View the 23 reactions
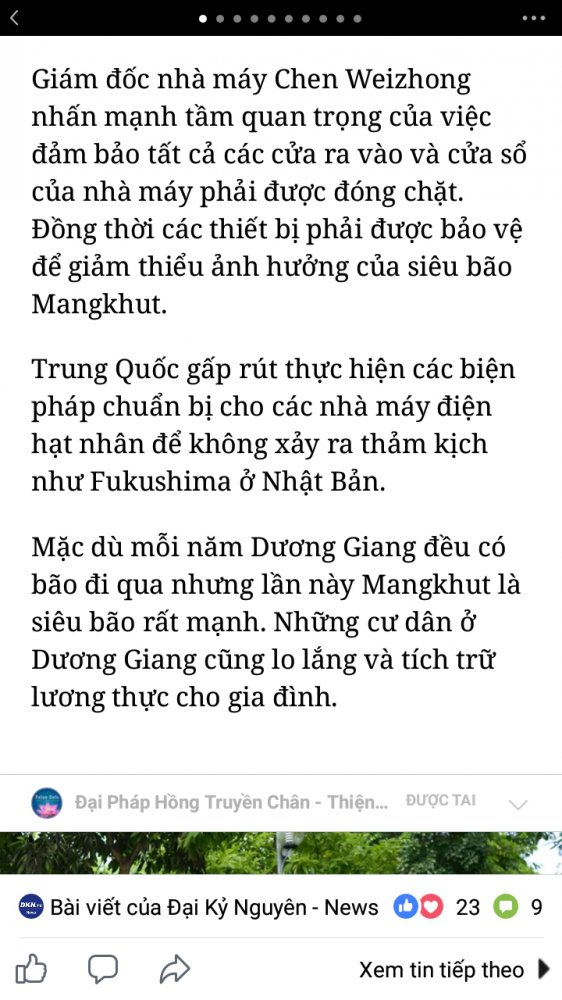 (436, 907)
